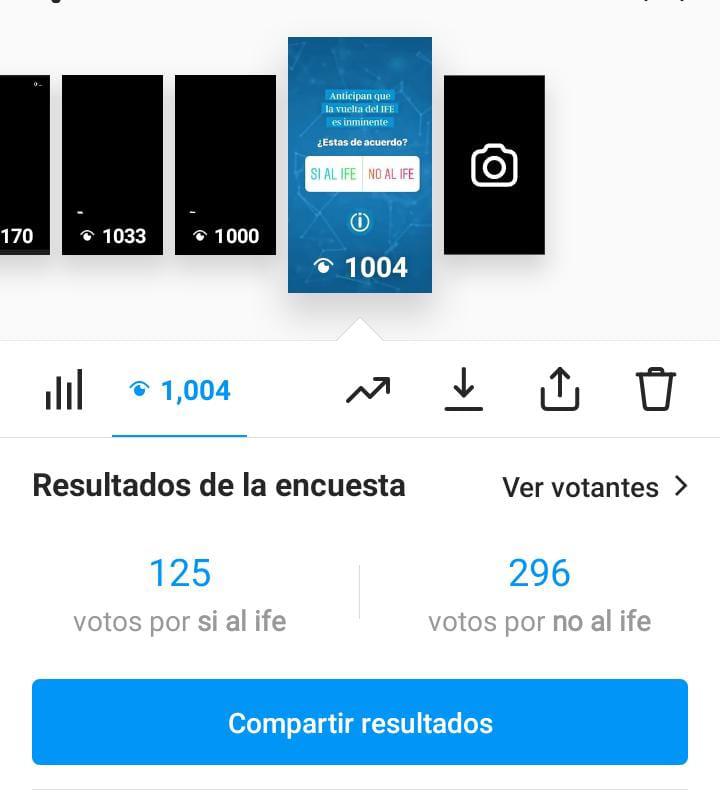Viewport: 720px width, 797px height.
Task: Expand details of the 1000 views story
Action: [x=226, y=236]
